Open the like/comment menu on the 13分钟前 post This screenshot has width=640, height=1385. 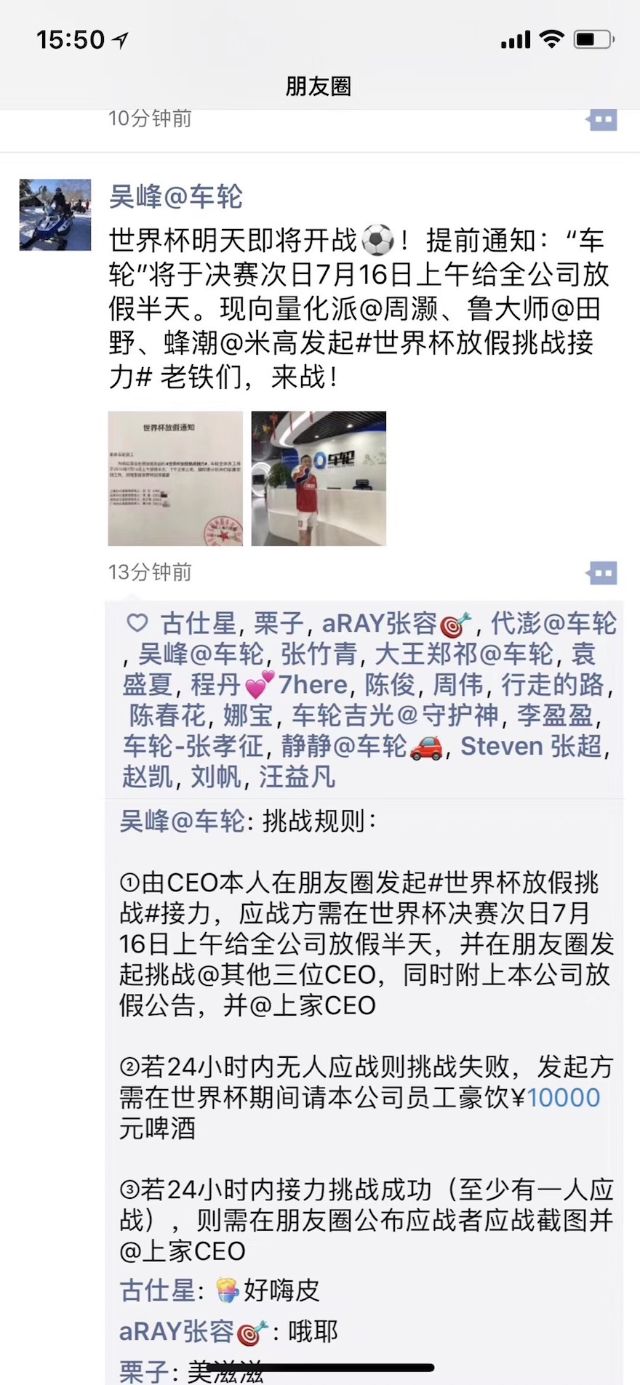[x=602, y=573]
